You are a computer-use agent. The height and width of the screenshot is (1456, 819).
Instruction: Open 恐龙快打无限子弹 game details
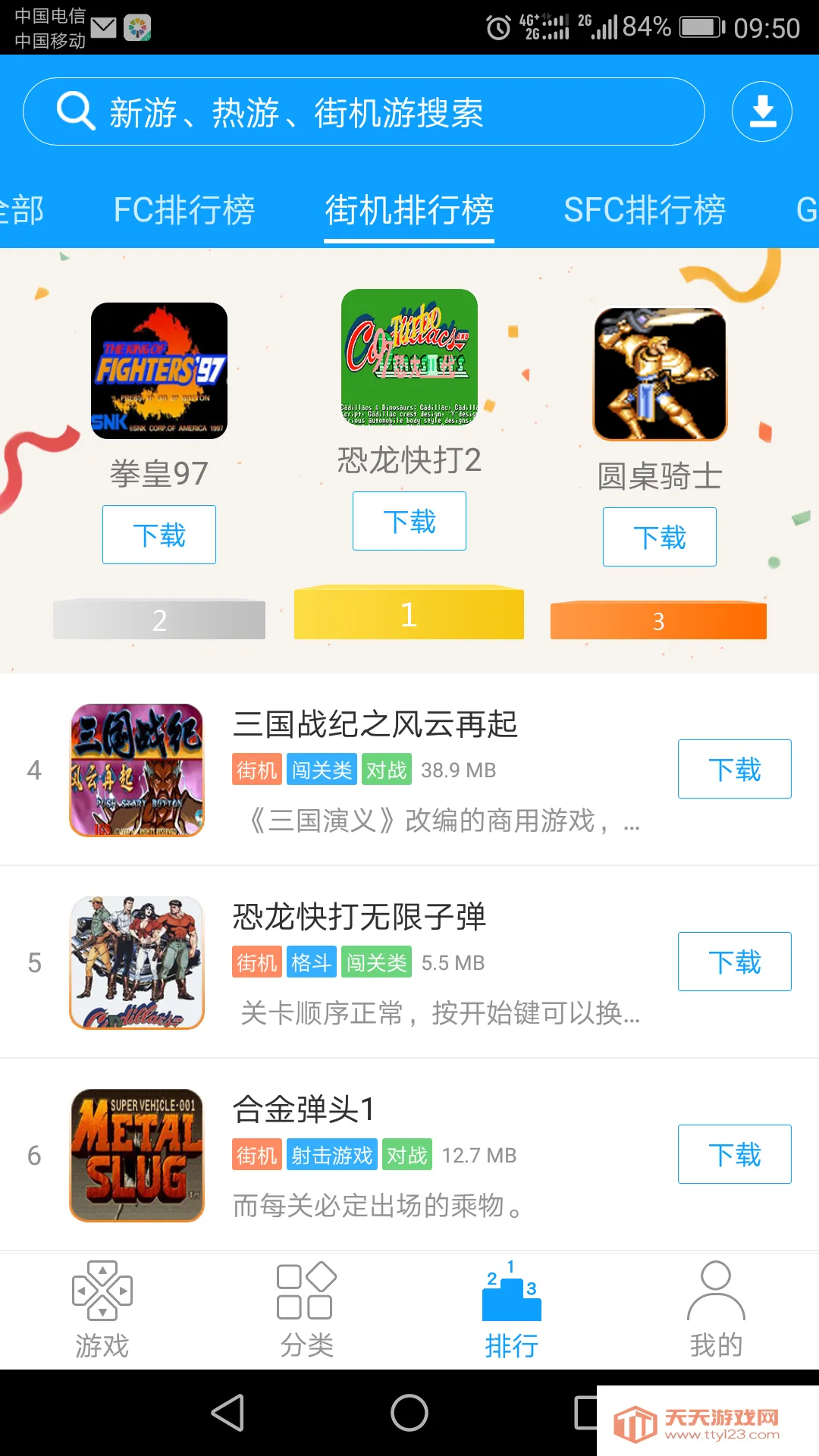click(359, 917)
